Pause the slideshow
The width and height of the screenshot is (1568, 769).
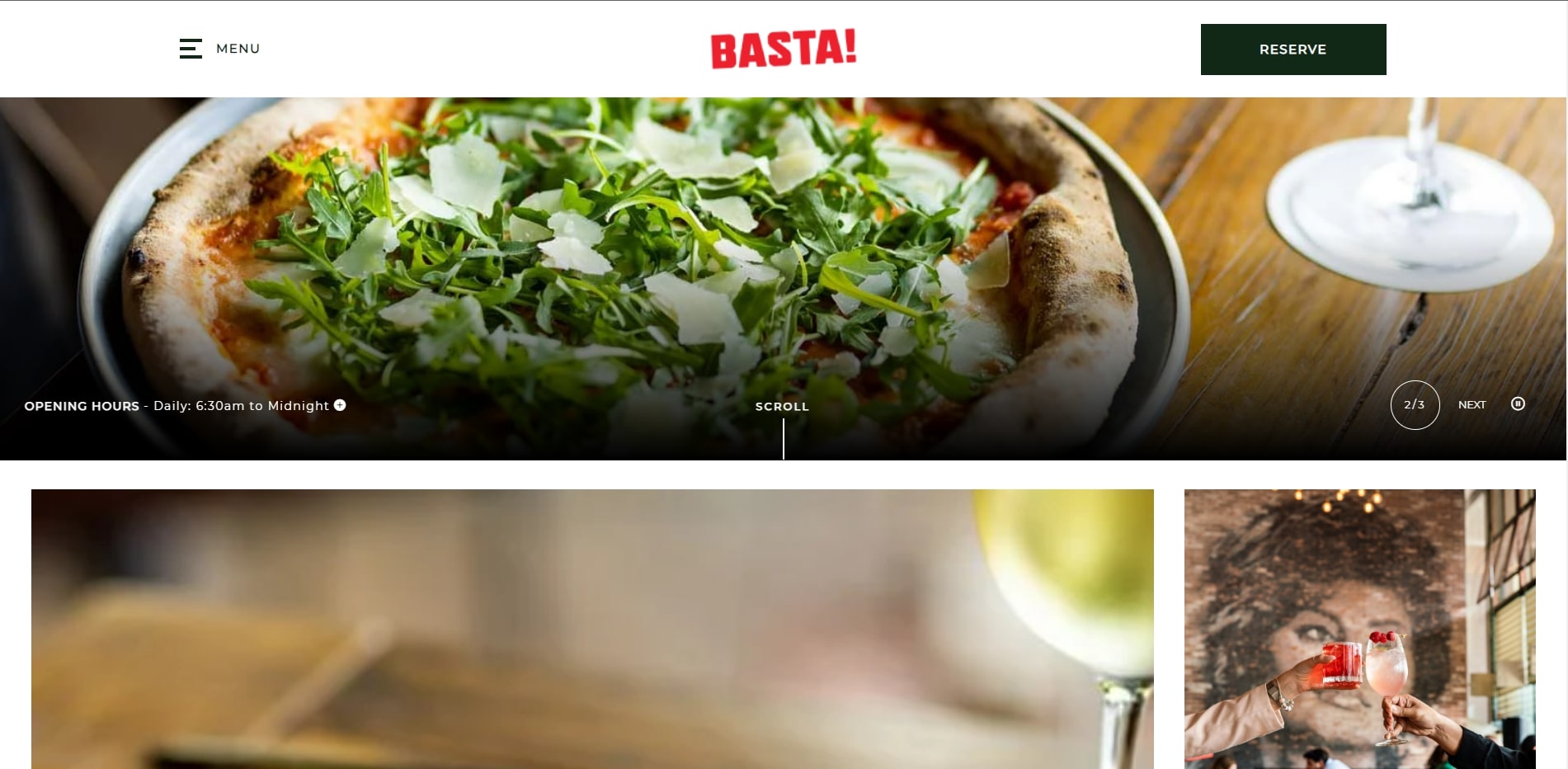[x=1518, y=404]
